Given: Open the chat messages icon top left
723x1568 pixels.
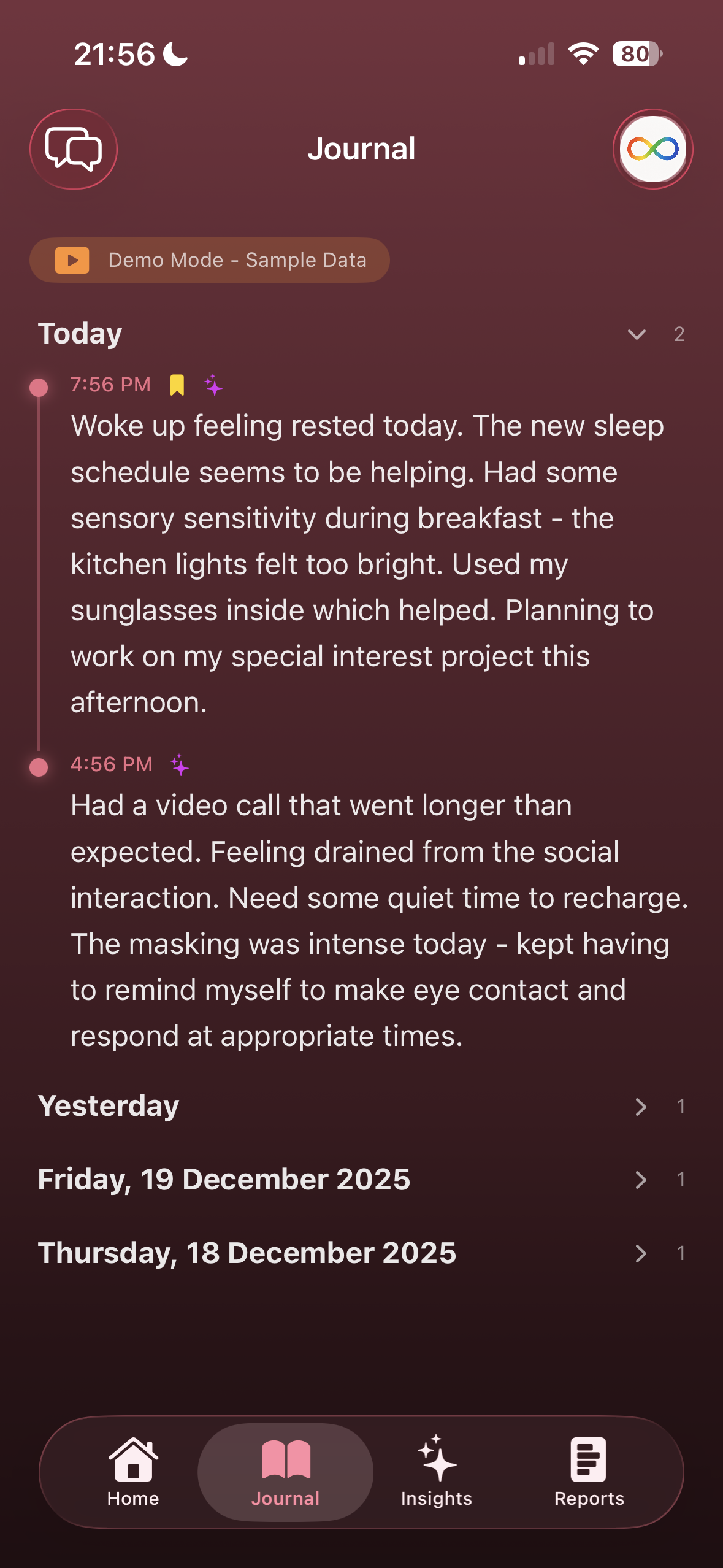Looking at the screenshot, I should pos(73,148).
